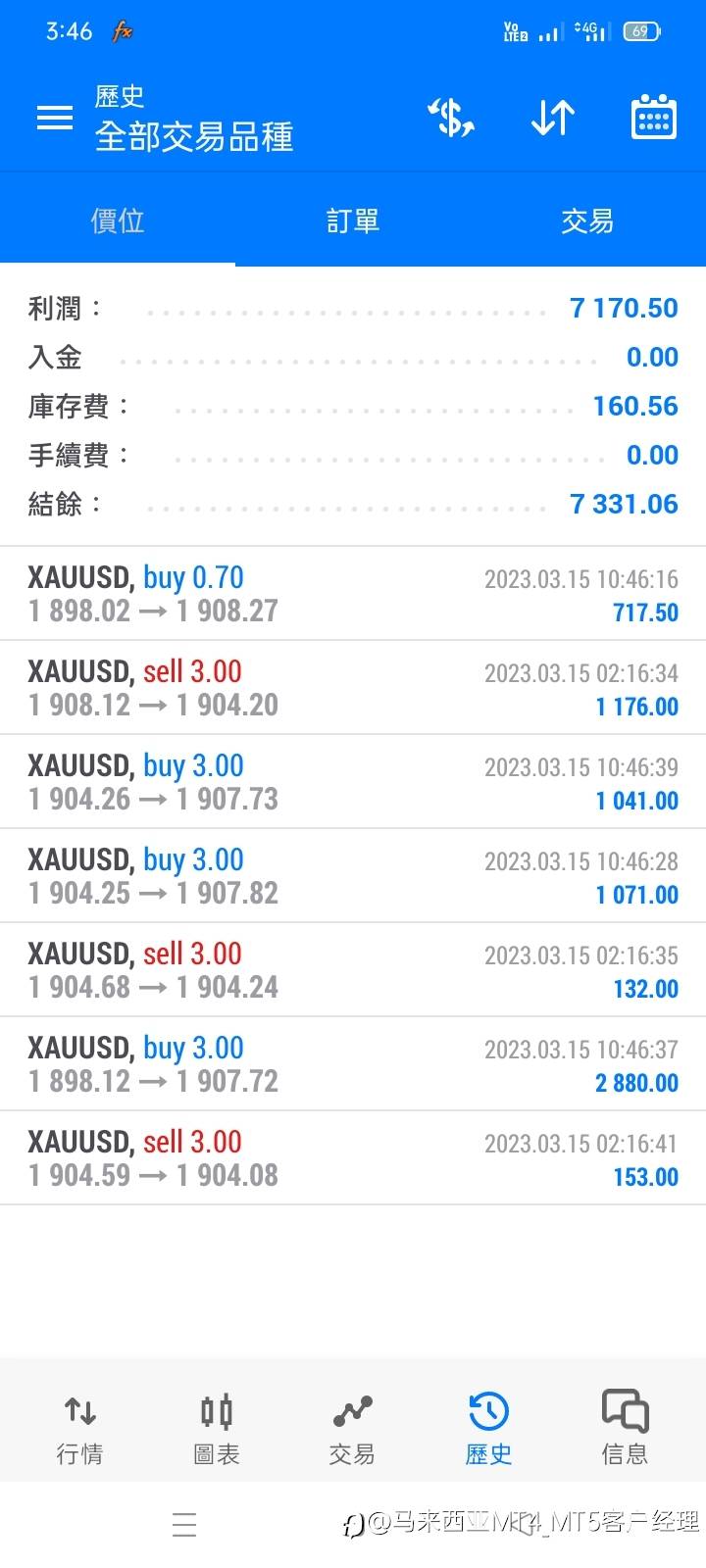Switch to the 交易 top tab
Image resolution: width=706 pixels, height=1568 pixels.
587,220
